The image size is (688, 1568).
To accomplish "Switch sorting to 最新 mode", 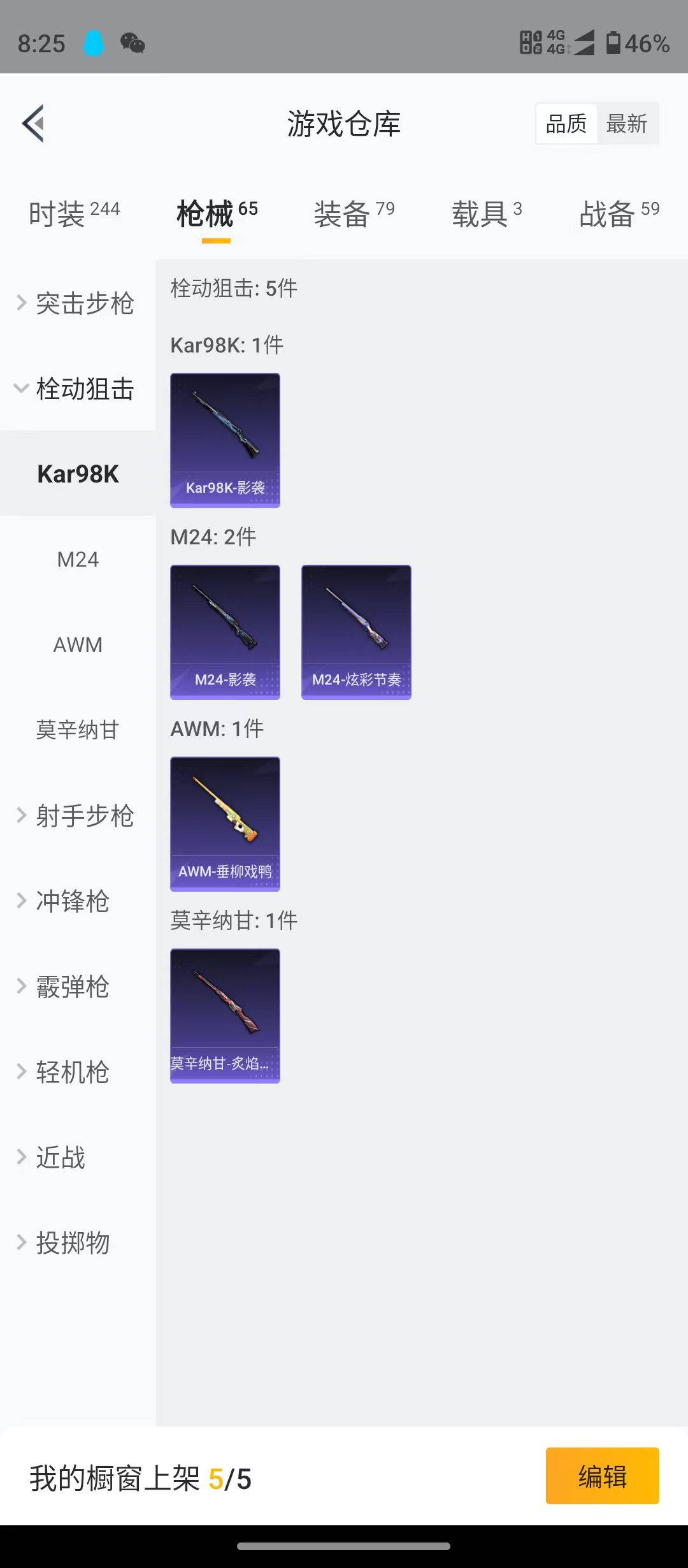I will point(627,124).
